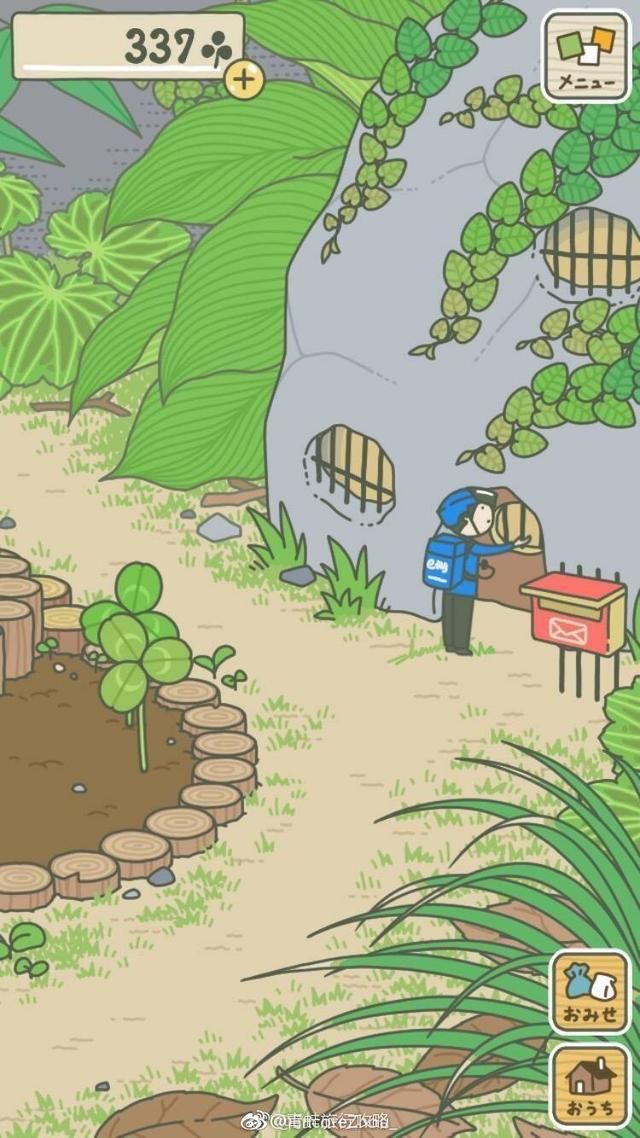This screenshot has height=1138, width=640.
Task: Open the メニュー menu button
Action: tap(586, 56)
